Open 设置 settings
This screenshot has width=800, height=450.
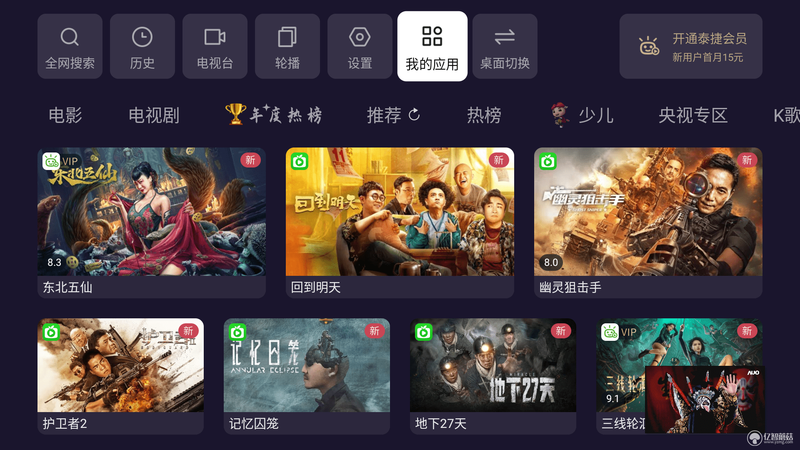click(359, 47)
